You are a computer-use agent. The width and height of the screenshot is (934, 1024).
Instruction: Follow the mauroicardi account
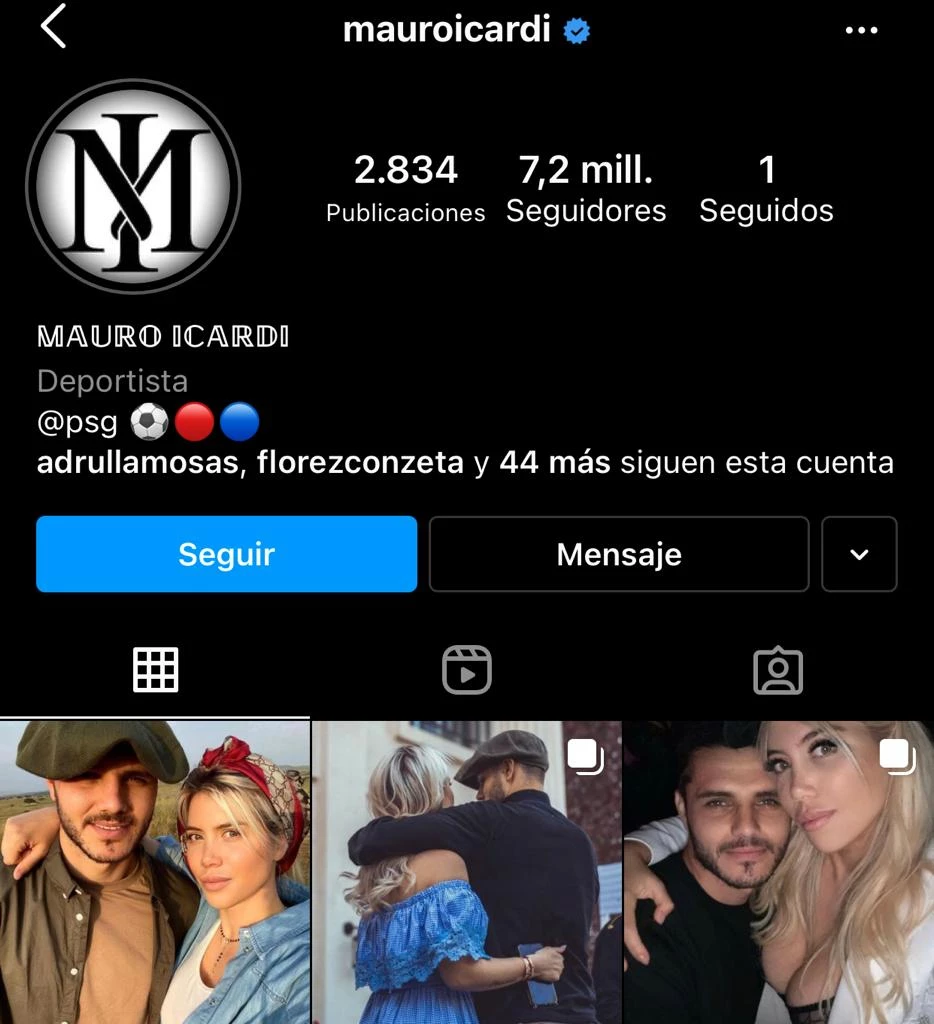(x=226, y=554)
